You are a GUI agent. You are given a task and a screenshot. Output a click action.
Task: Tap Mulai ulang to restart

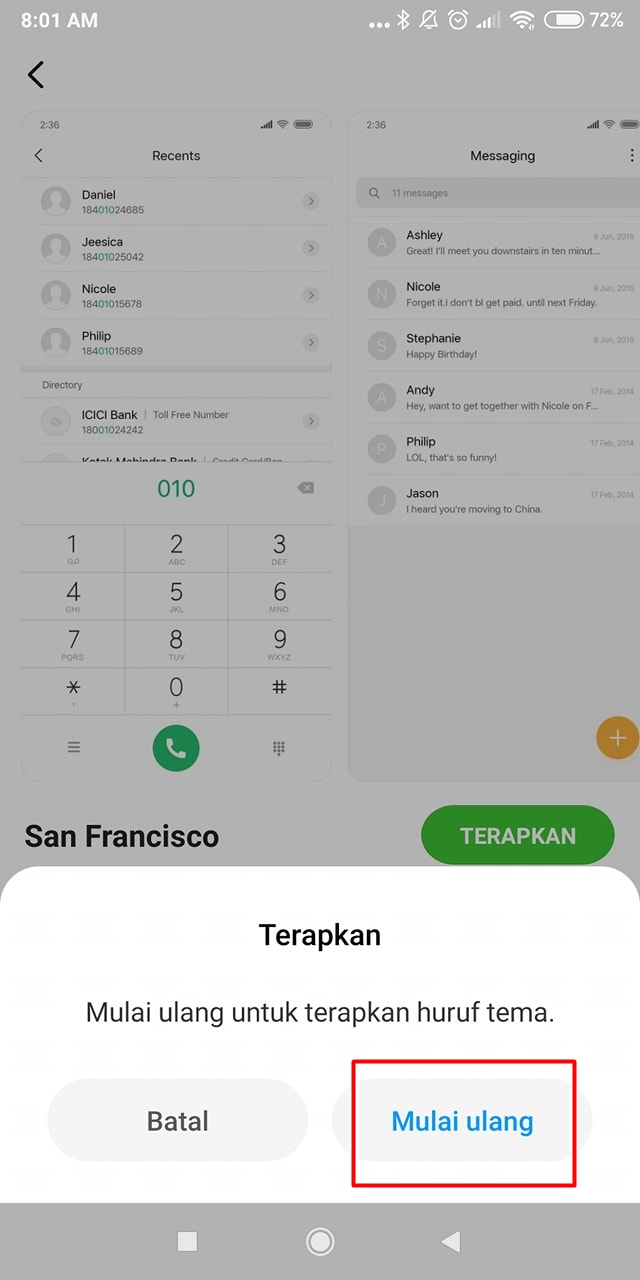coord(462,1120)
